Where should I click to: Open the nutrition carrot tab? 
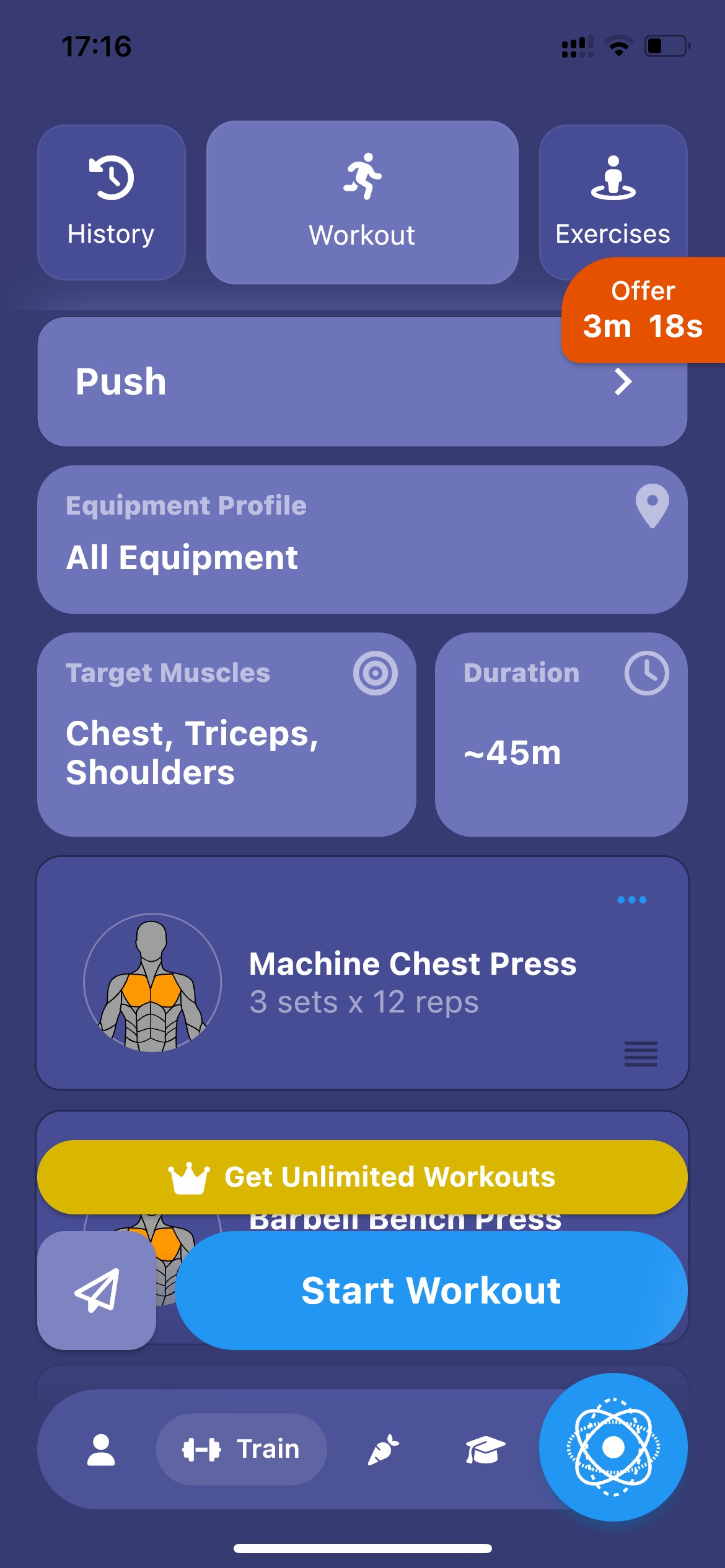pyautogui.click(x=384, y=1449)
